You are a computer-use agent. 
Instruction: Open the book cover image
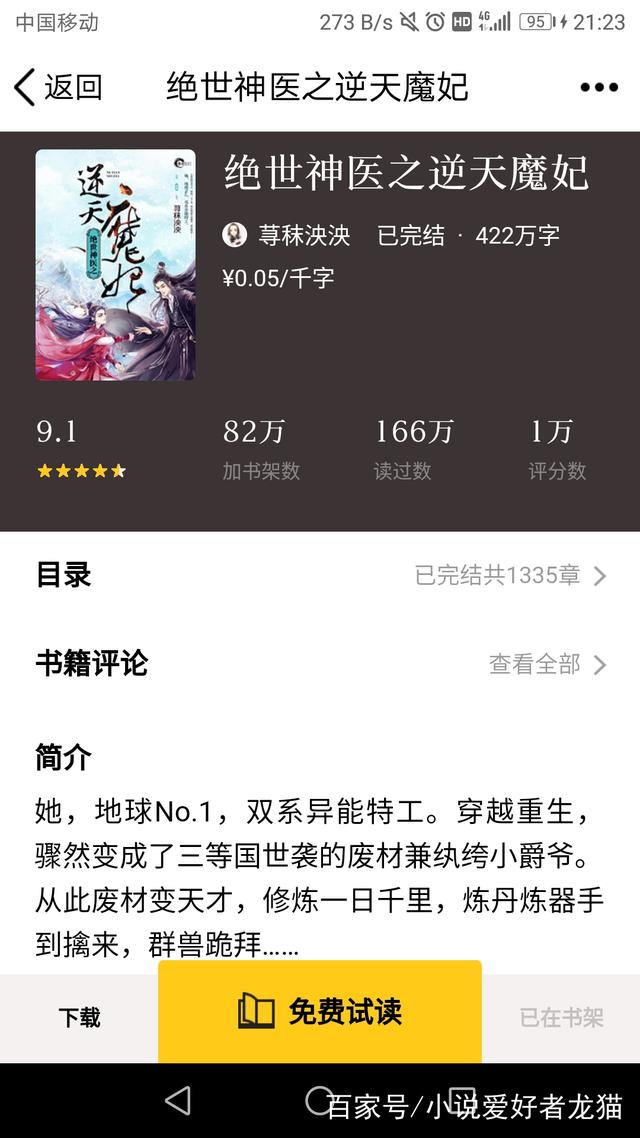coord(115,265)
